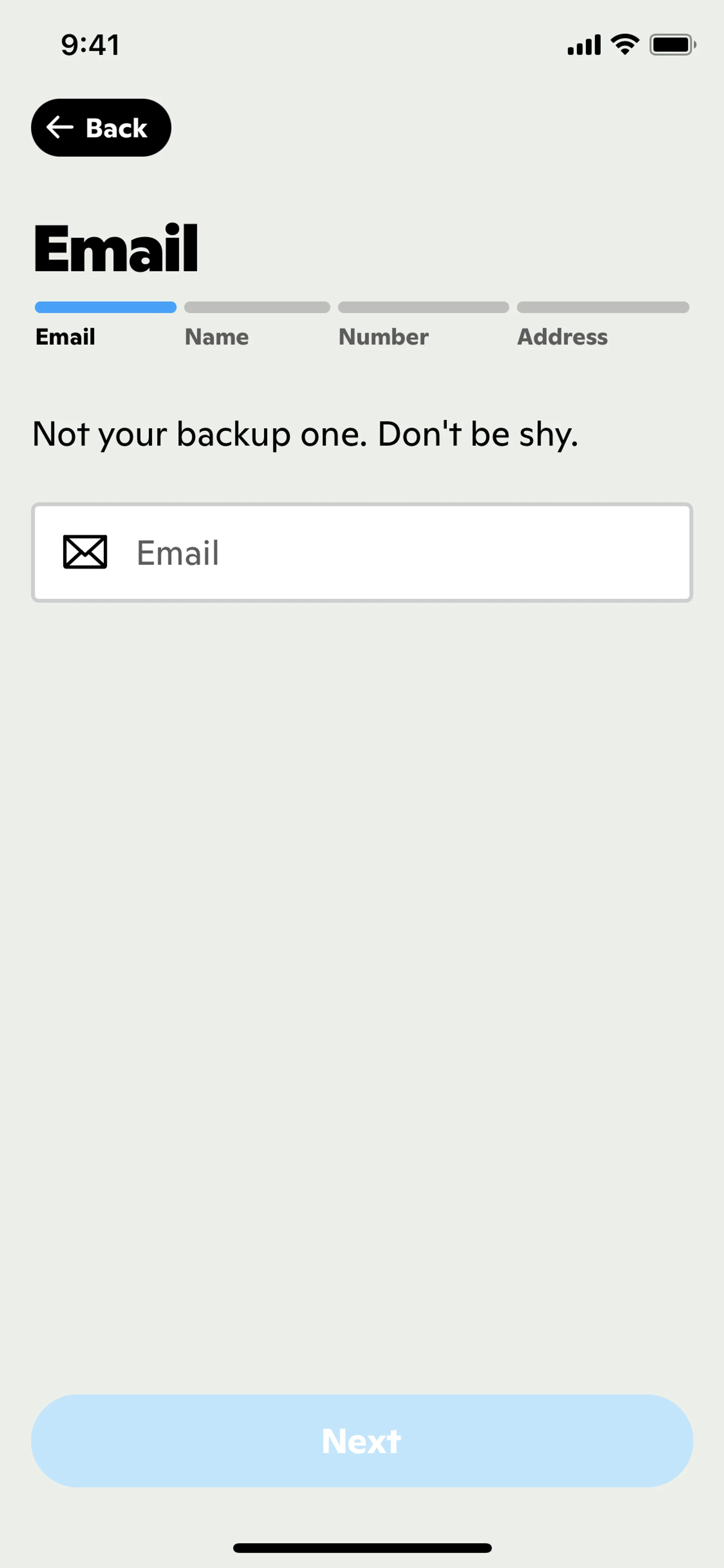The width and height of the screenshot is (724, 1568).
Task: Tap the Email page heading
Action: coord(116,247)
